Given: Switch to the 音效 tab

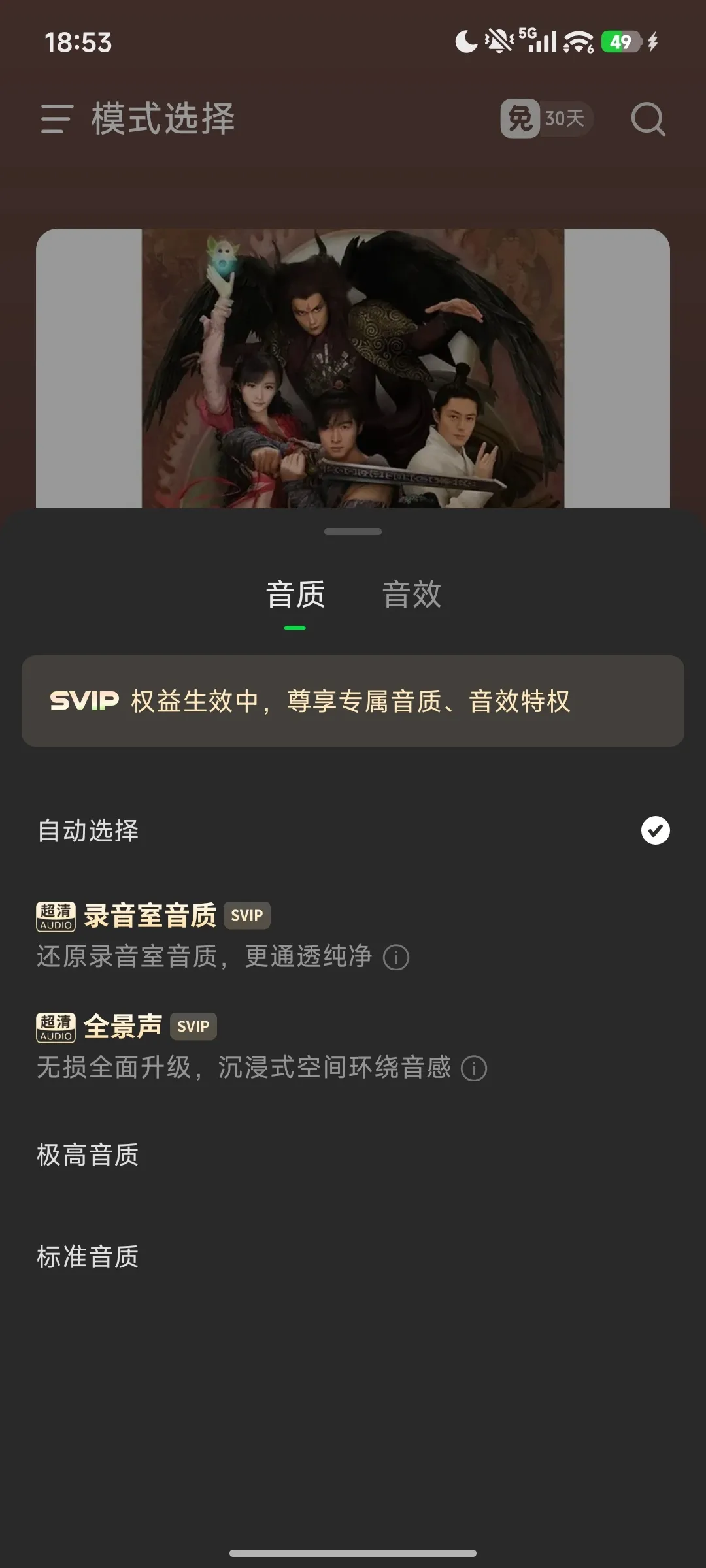Looking at the screenshot, I should coord(411,595).
